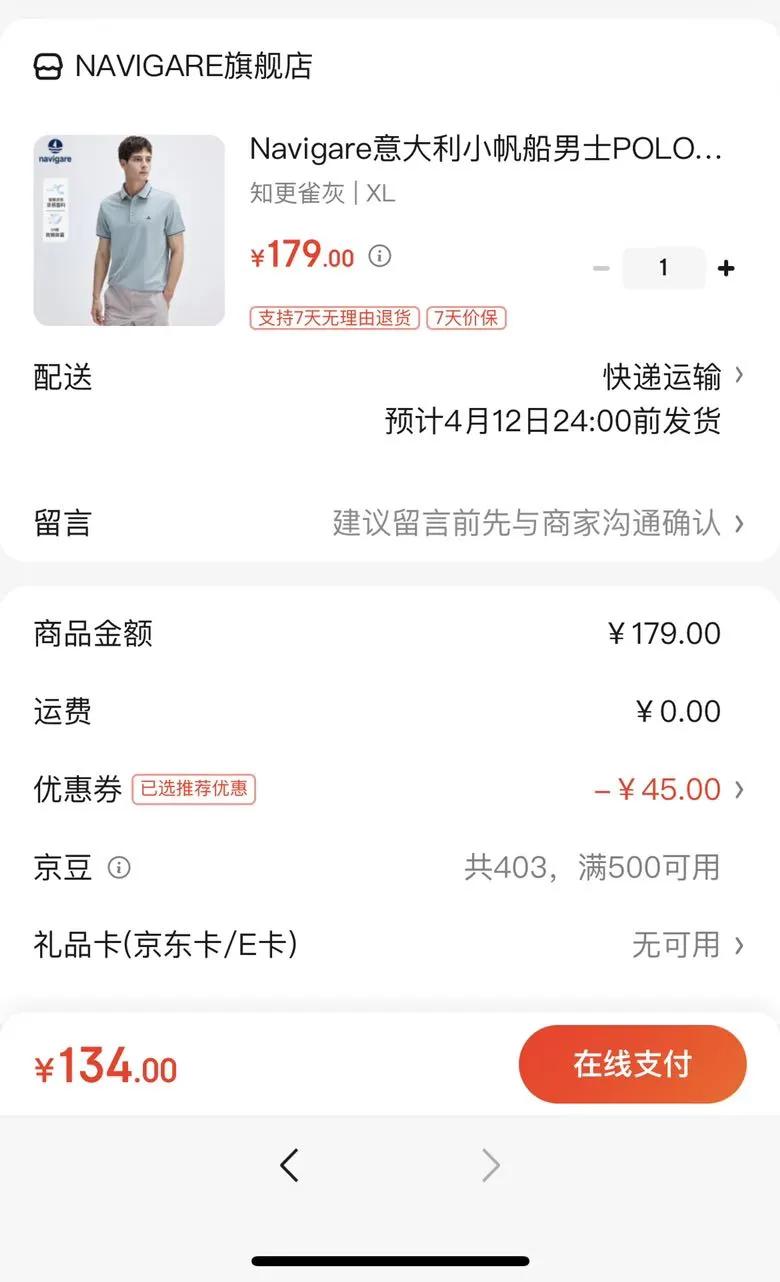
Task: Tap 在线支付 to pay online
Action: [632, 1065]
